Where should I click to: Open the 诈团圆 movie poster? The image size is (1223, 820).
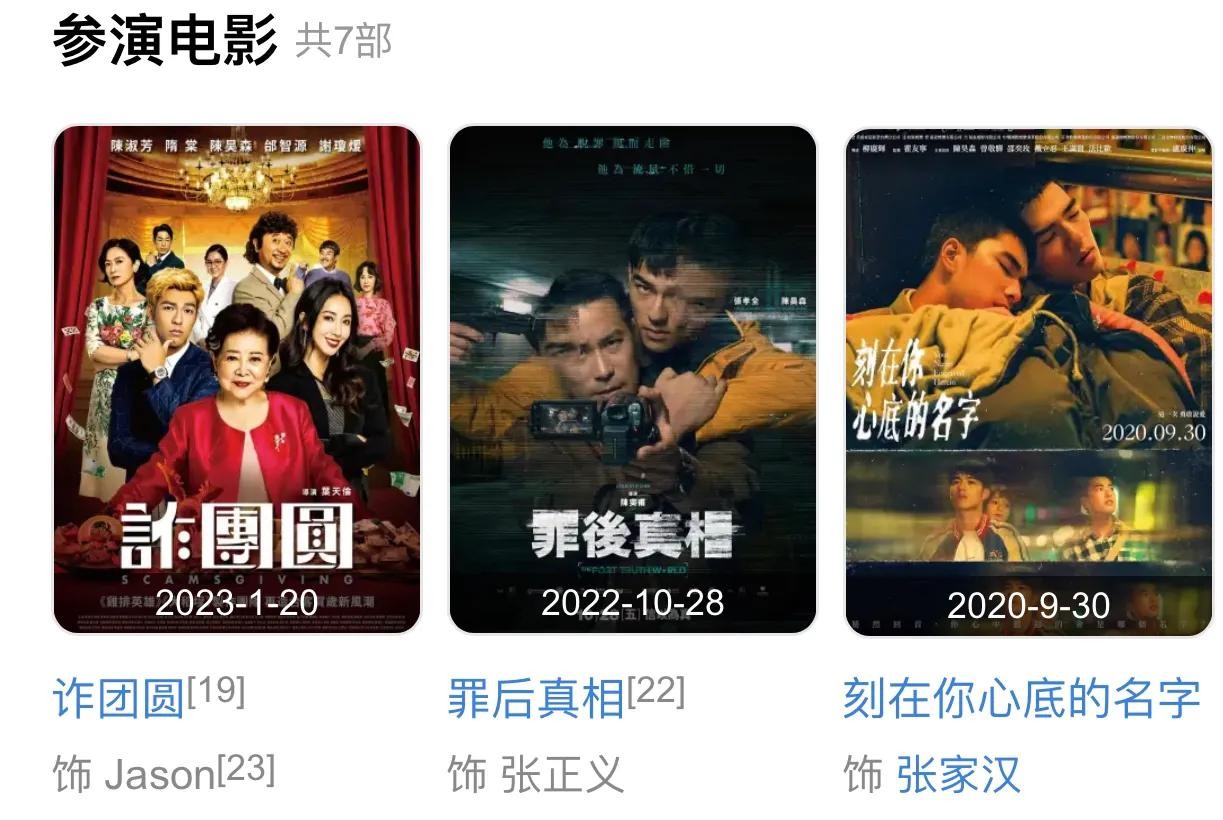[x=237, y=379]
